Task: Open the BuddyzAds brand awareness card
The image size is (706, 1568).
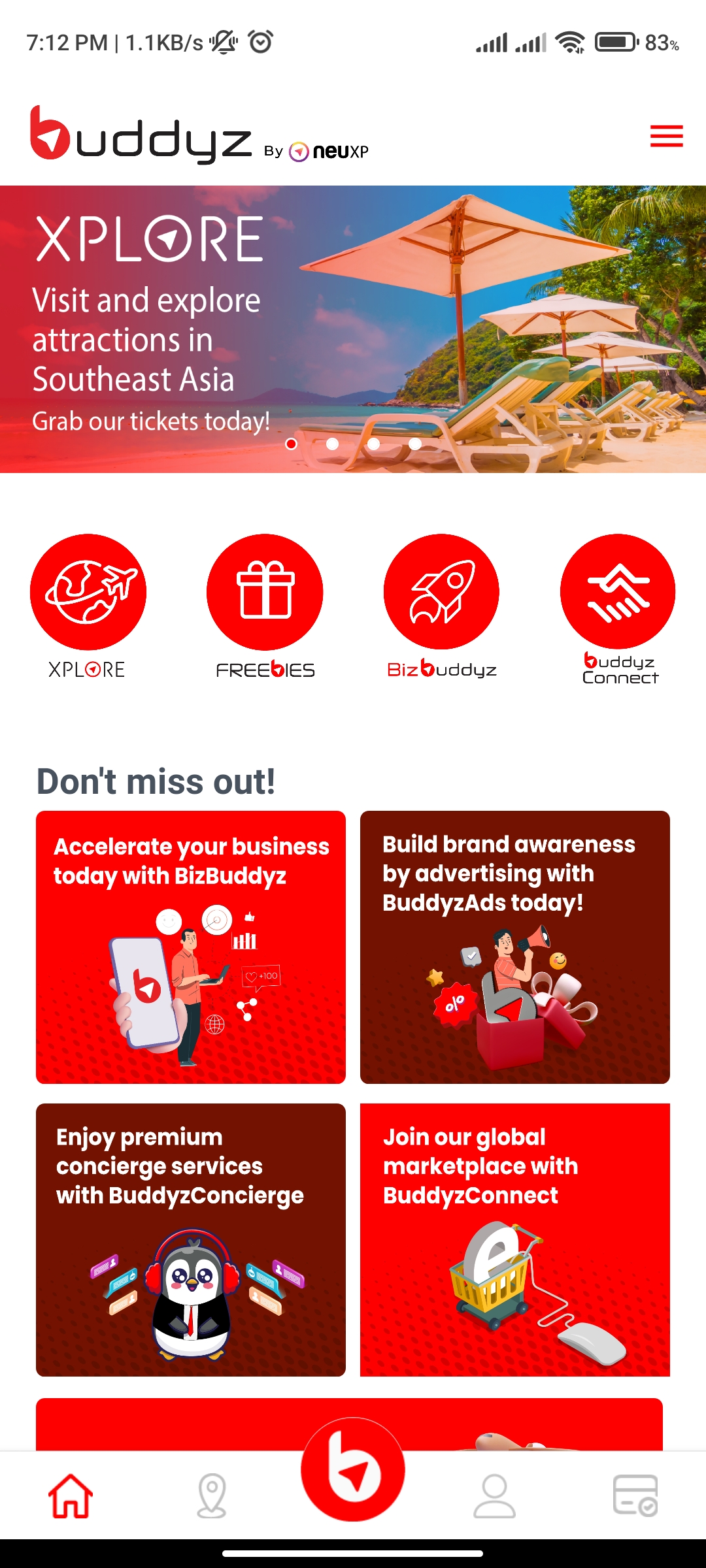Action: coord(514,947)
